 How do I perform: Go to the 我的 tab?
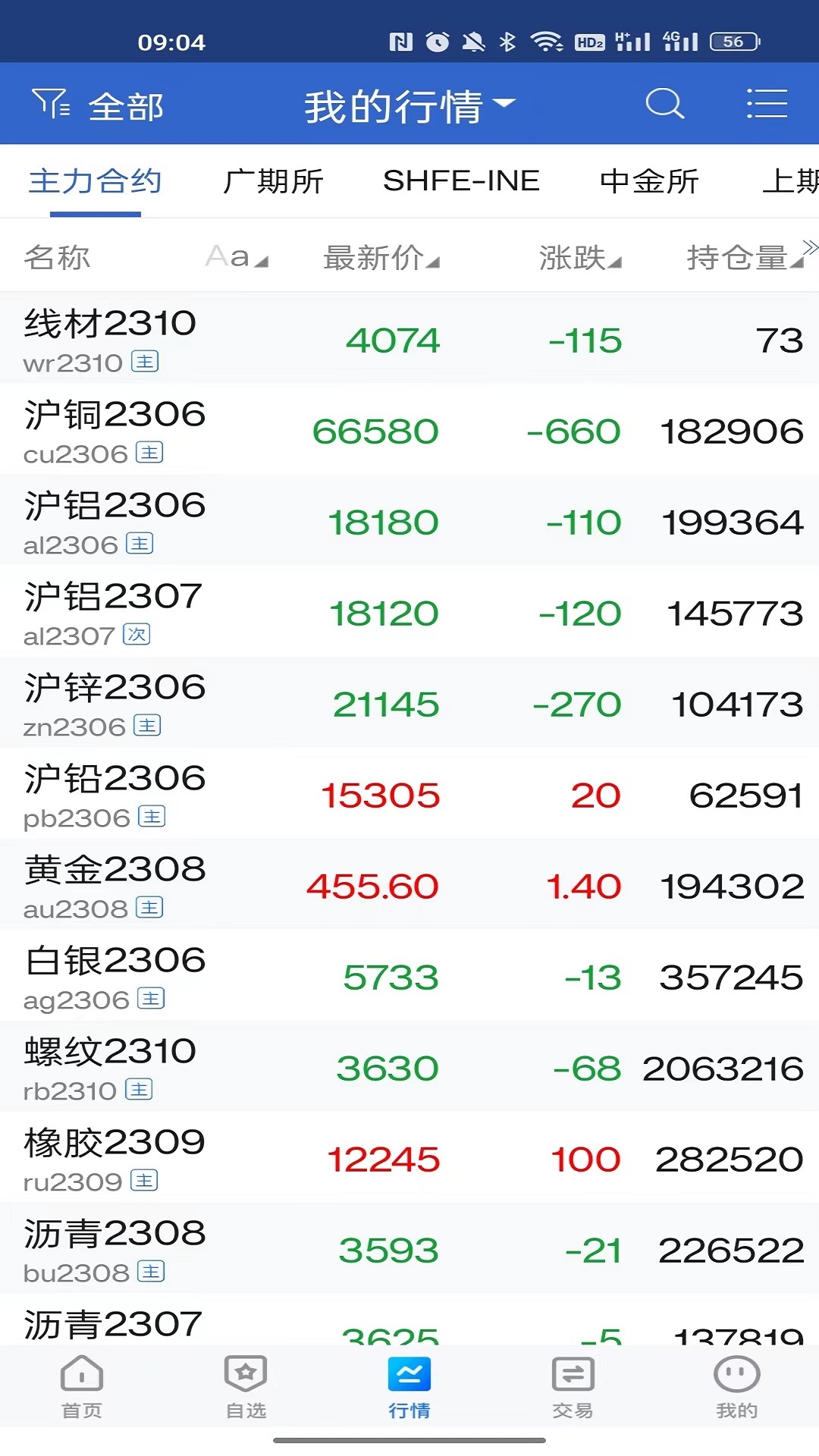click(736, 1386)
